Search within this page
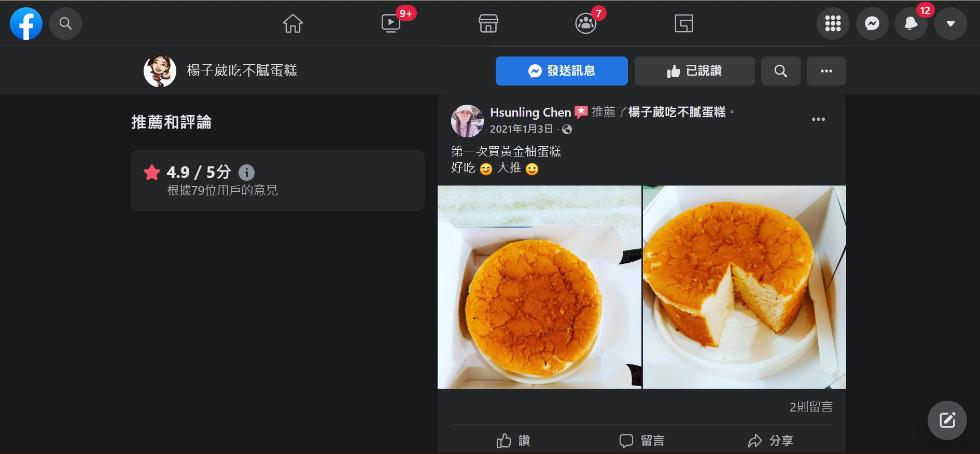The image size is (980, 454). tap(780, 71)
